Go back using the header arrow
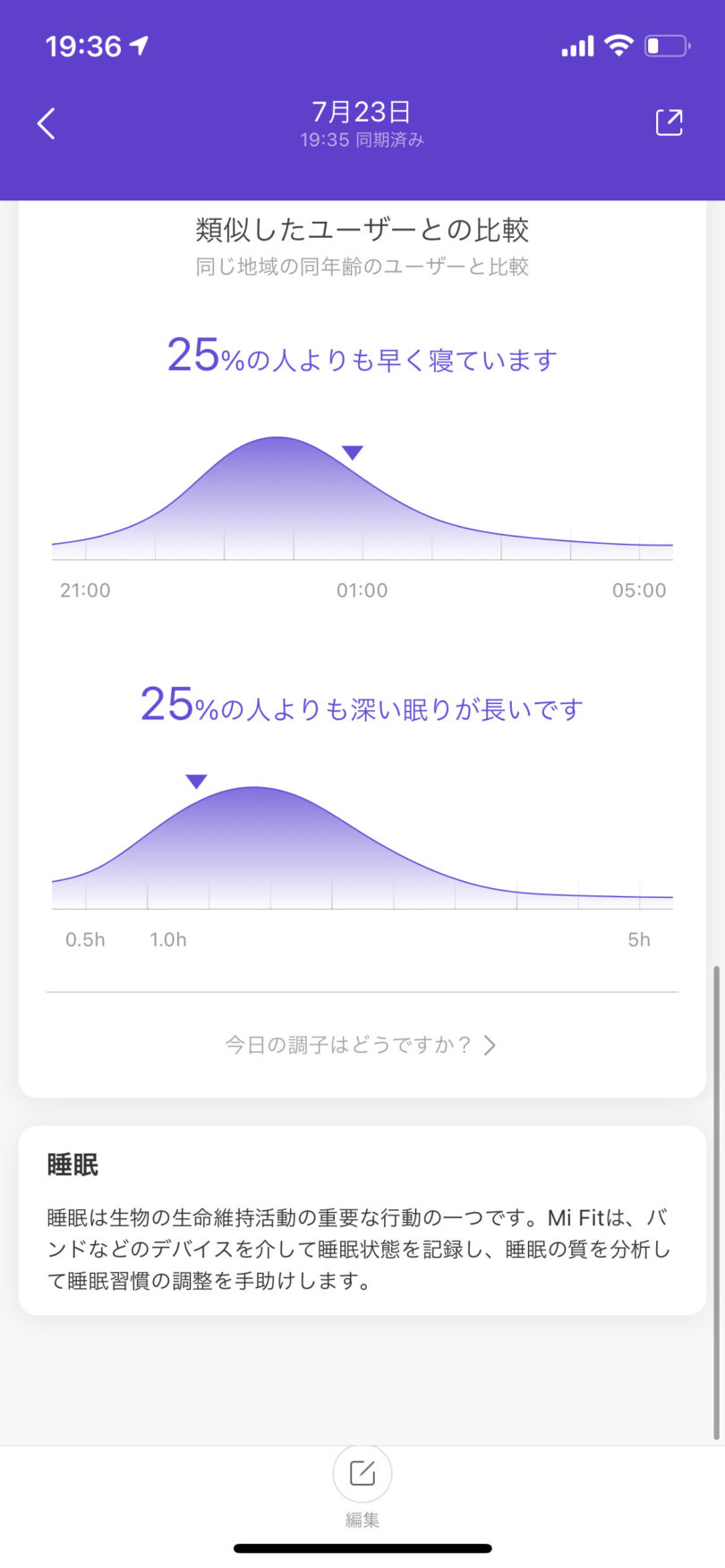 47,123
